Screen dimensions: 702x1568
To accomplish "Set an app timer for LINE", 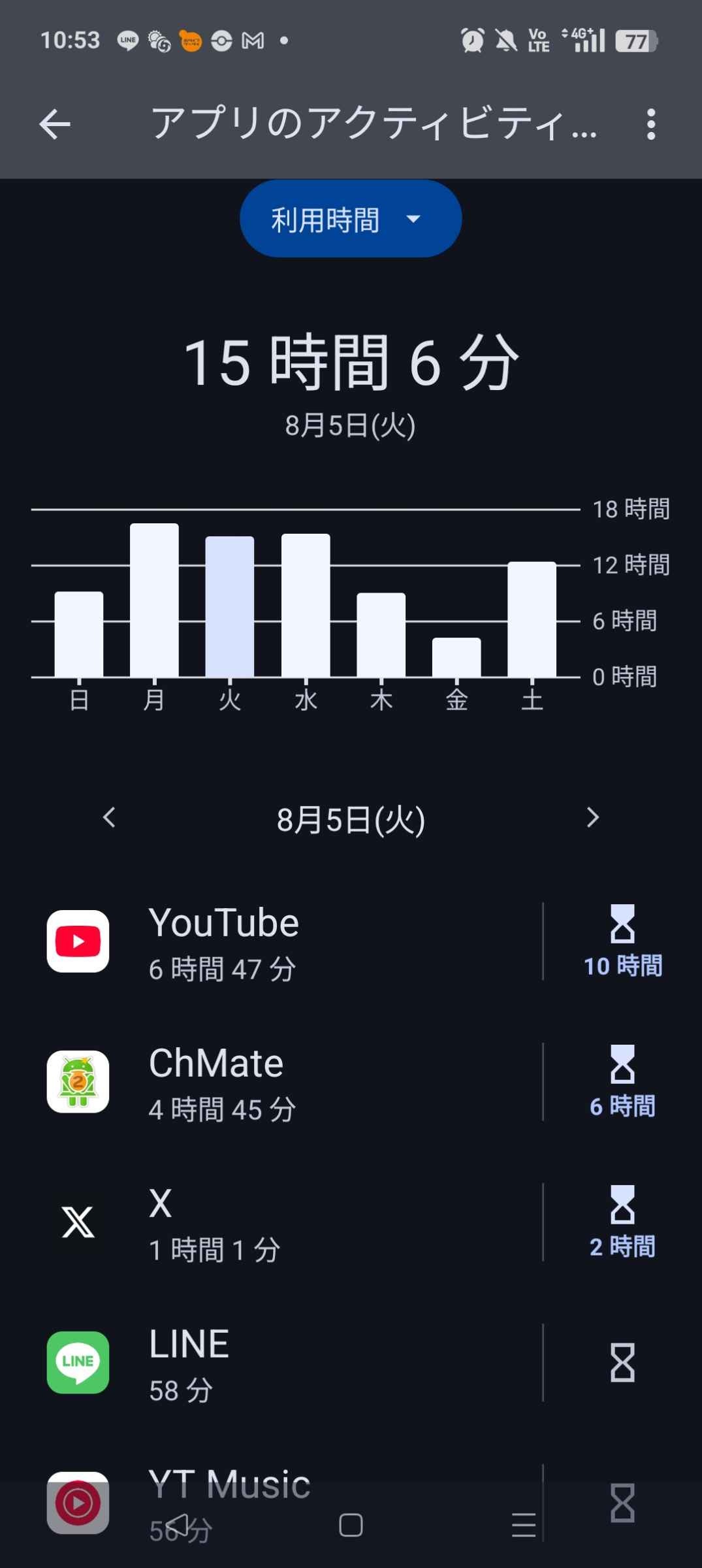I will (622, 1363).
